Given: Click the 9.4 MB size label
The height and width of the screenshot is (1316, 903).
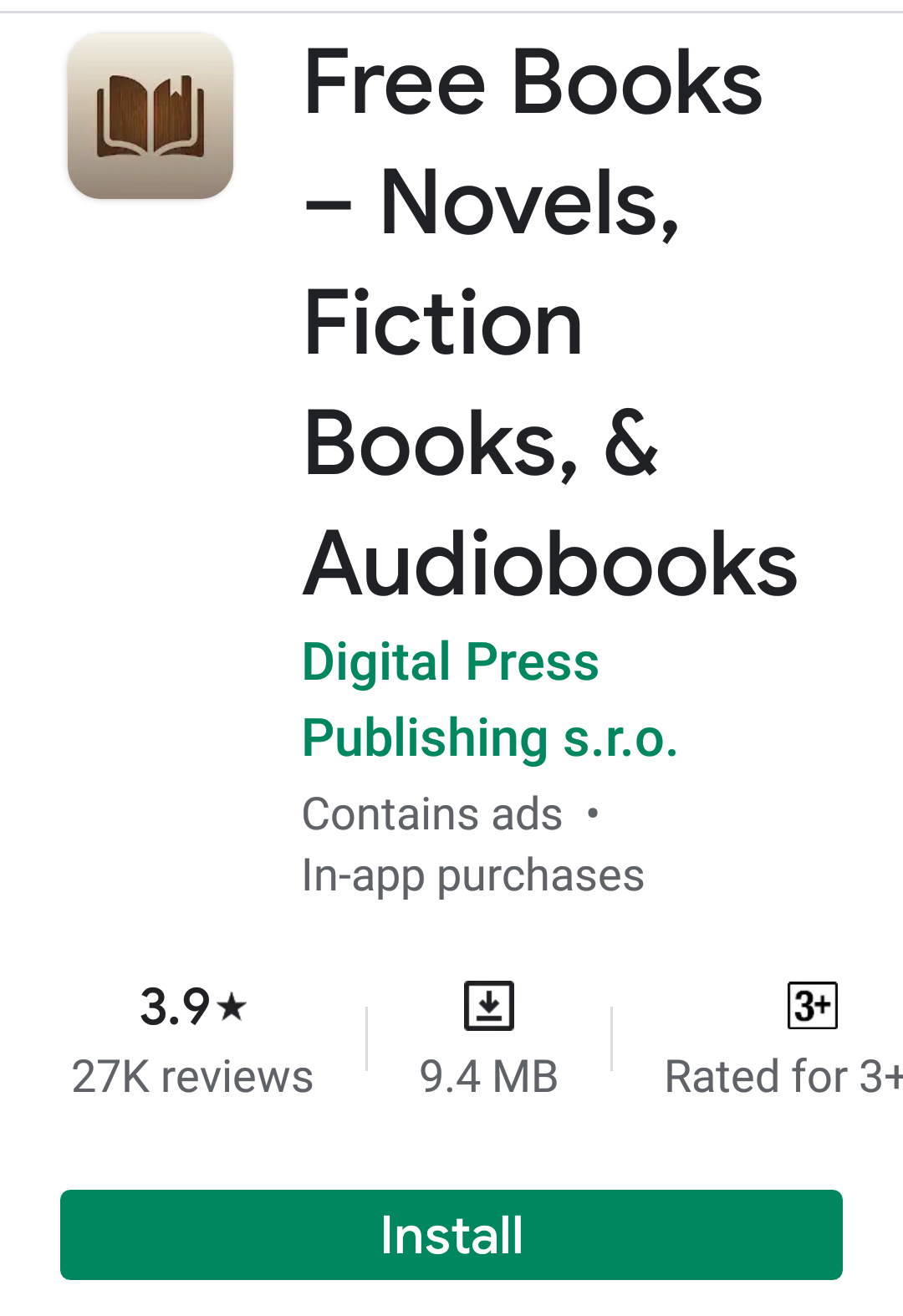Looking at the screenshot, I should (488, 1075).
